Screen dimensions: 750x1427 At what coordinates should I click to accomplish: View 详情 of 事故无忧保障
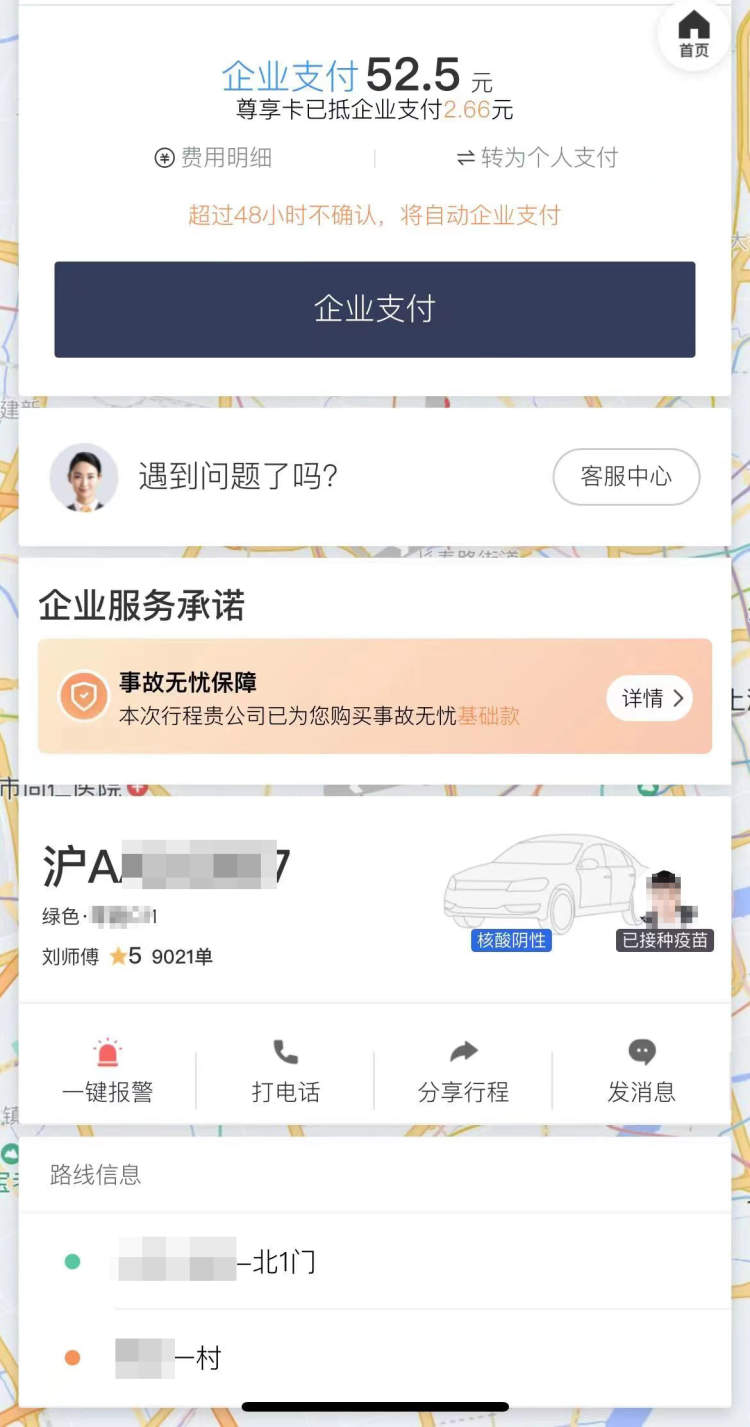pos(652,698)
